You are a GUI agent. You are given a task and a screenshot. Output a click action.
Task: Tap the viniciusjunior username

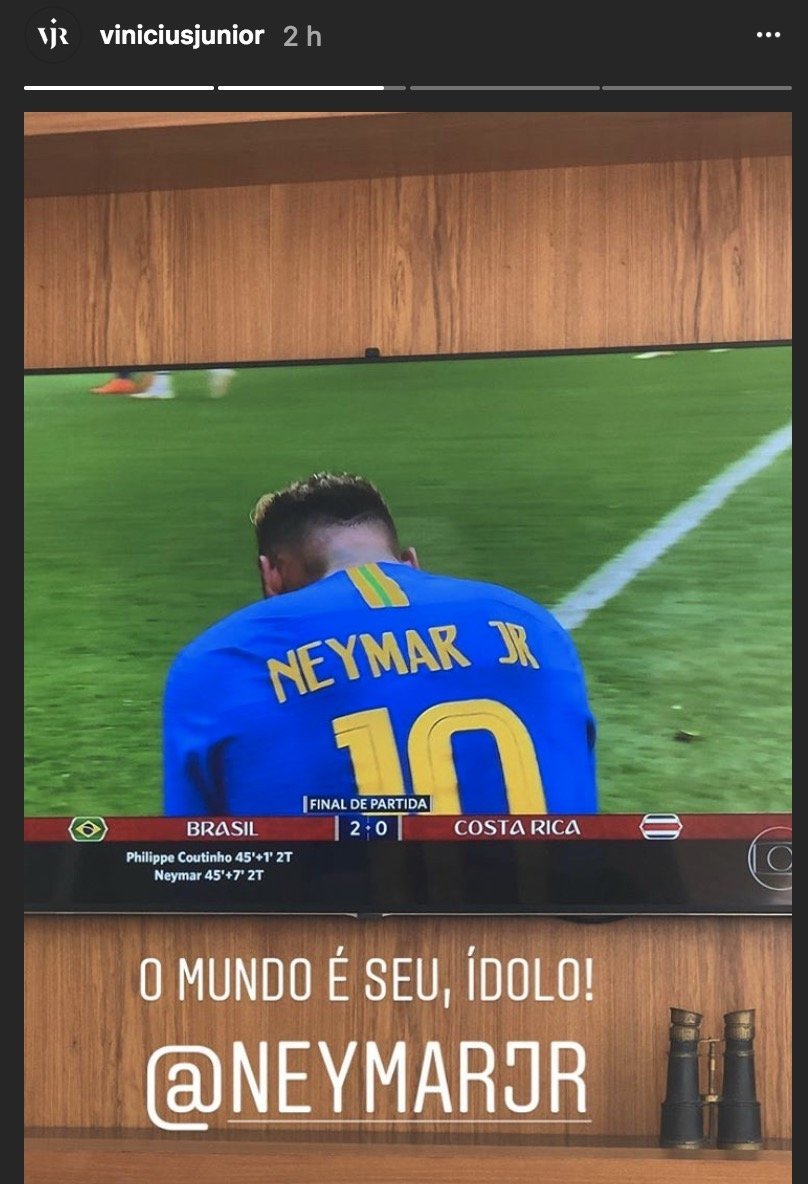click(x=182, y=36)
